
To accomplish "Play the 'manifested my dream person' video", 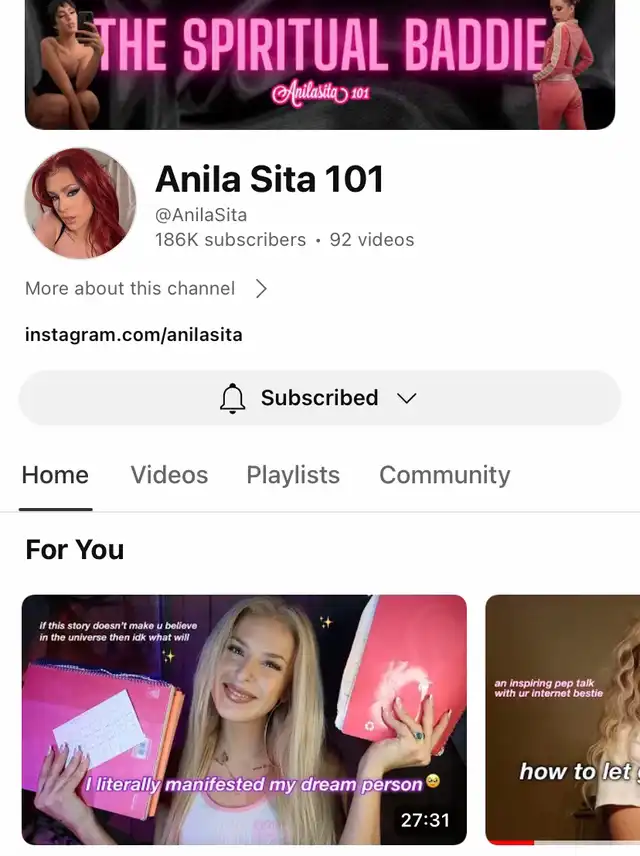I will 244,718.
